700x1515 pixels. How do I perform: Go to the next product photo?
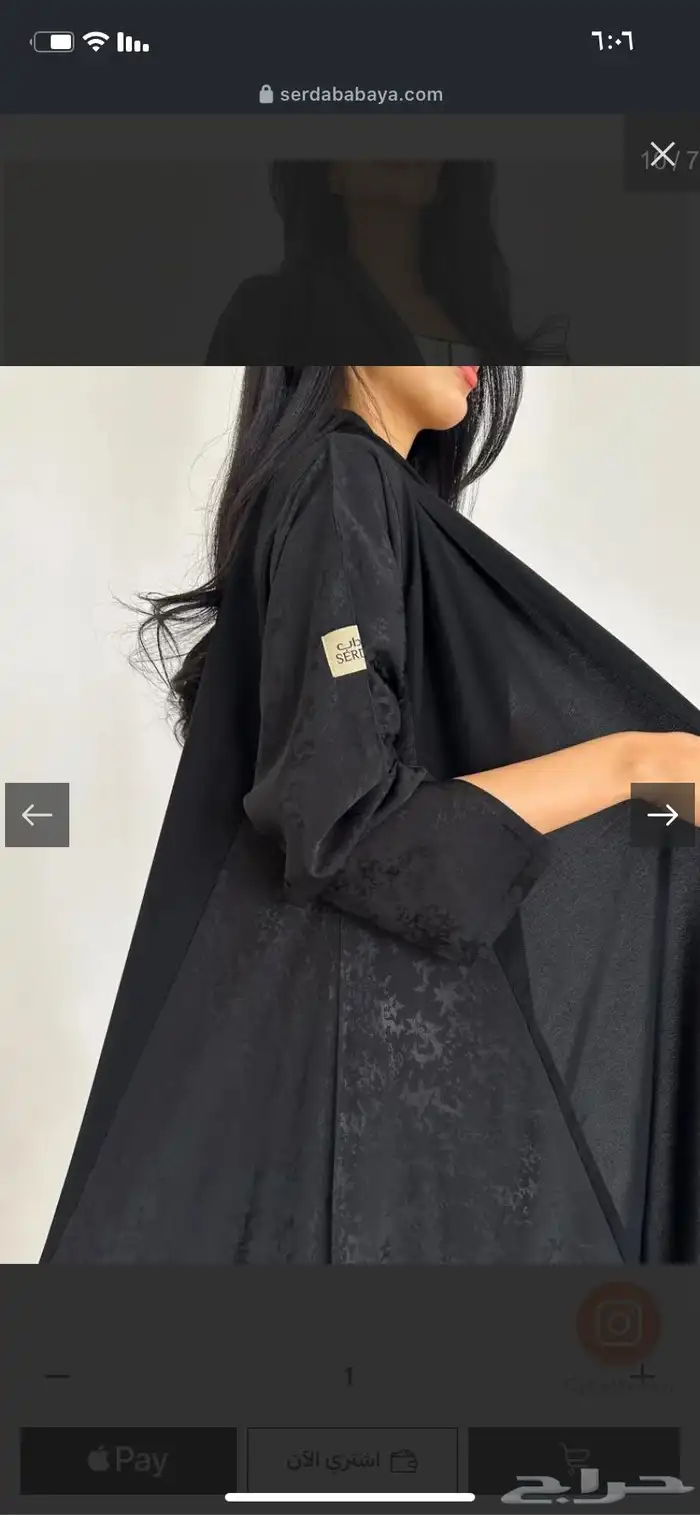[662, 815]
